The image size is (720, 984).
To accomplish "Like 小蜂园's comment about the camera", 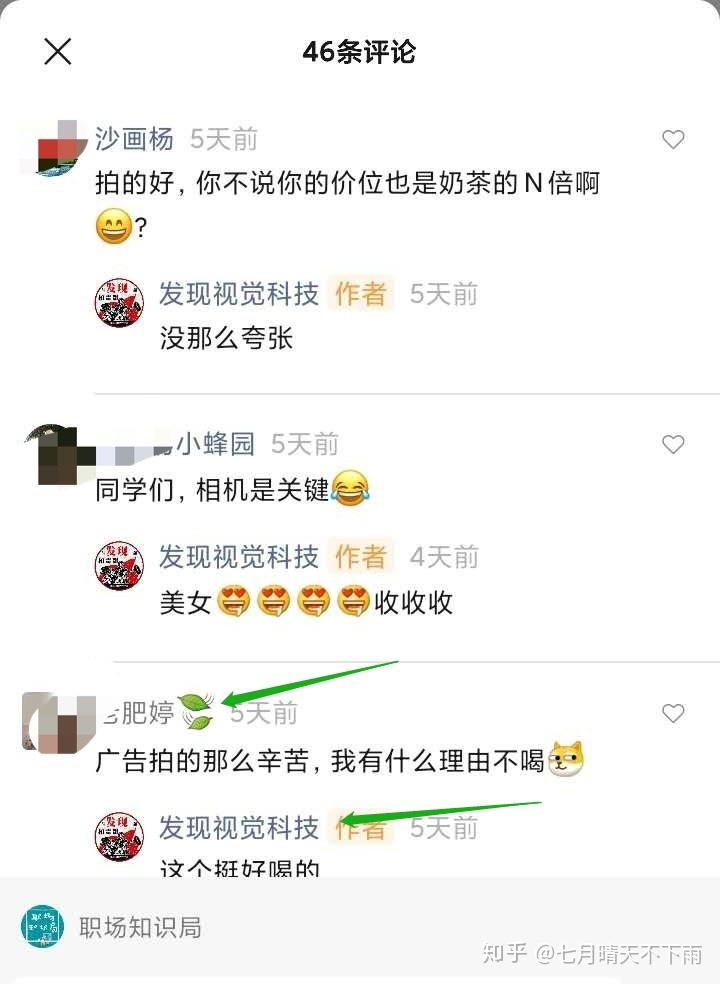I will click(673, 444).
